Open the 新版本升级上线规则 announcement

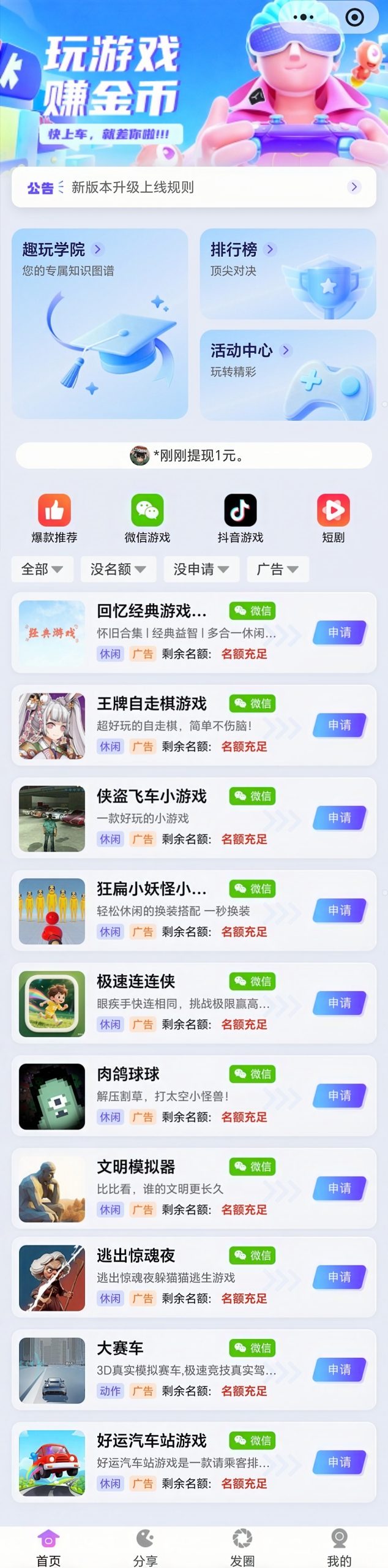point(193,187)
